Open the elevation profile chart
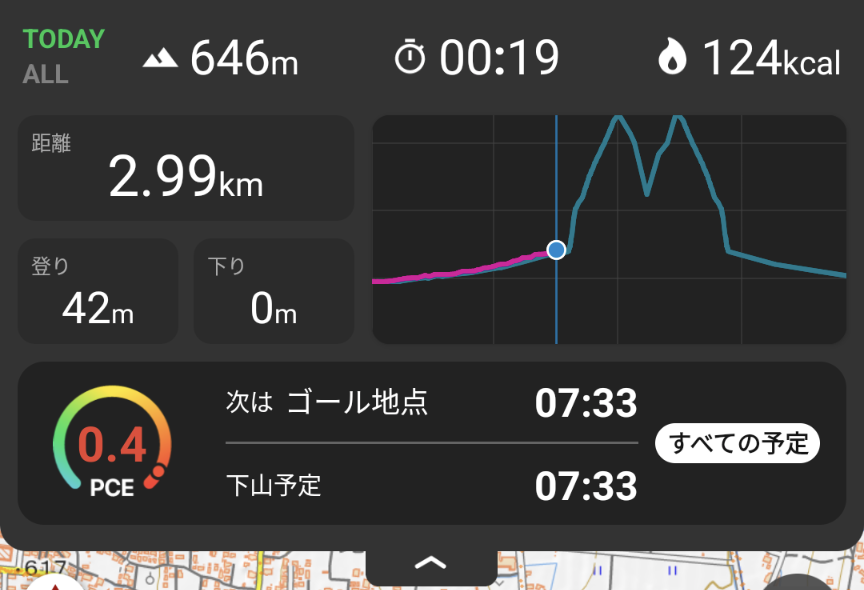 point(610,230)
